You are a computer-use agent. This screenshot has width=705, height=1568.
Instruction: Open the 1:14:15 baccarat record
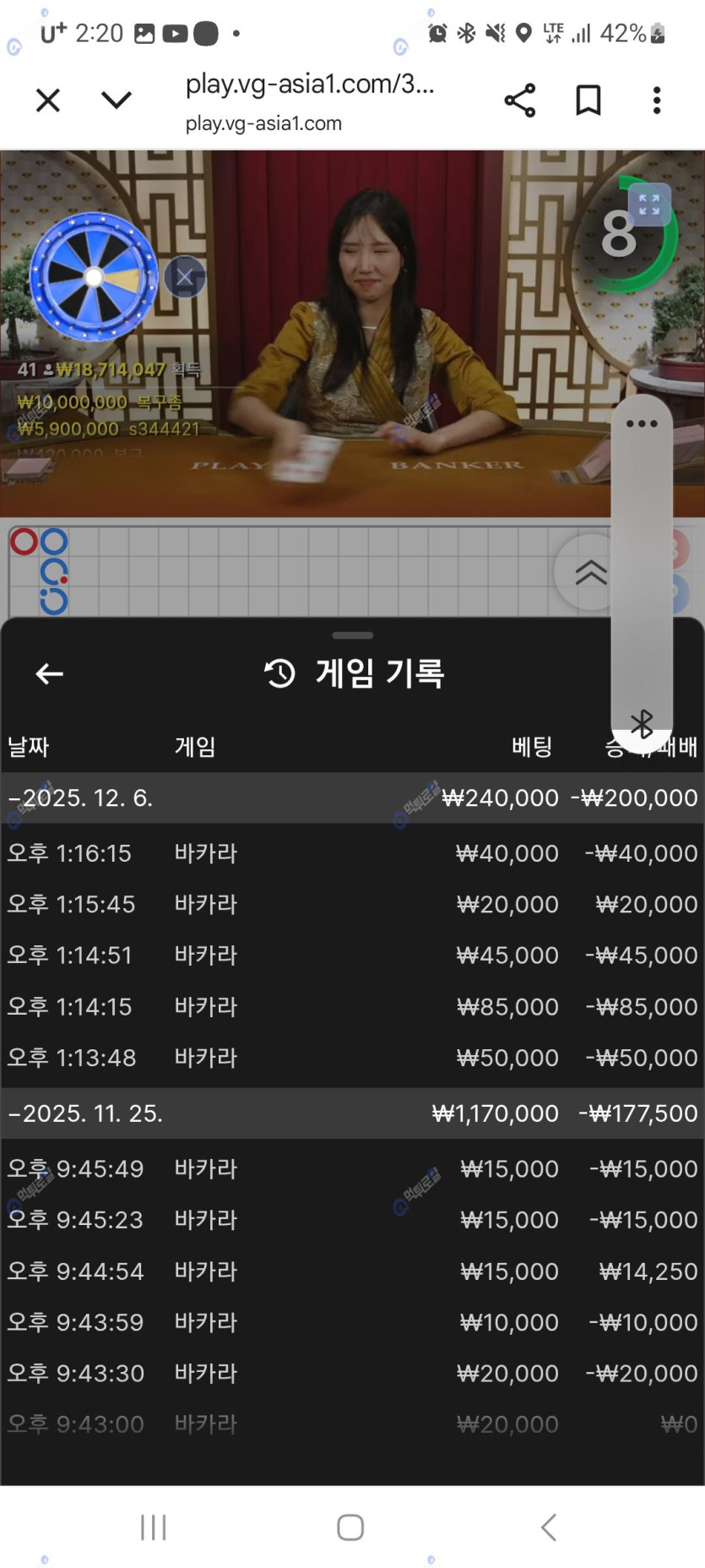coord(351,1006)
